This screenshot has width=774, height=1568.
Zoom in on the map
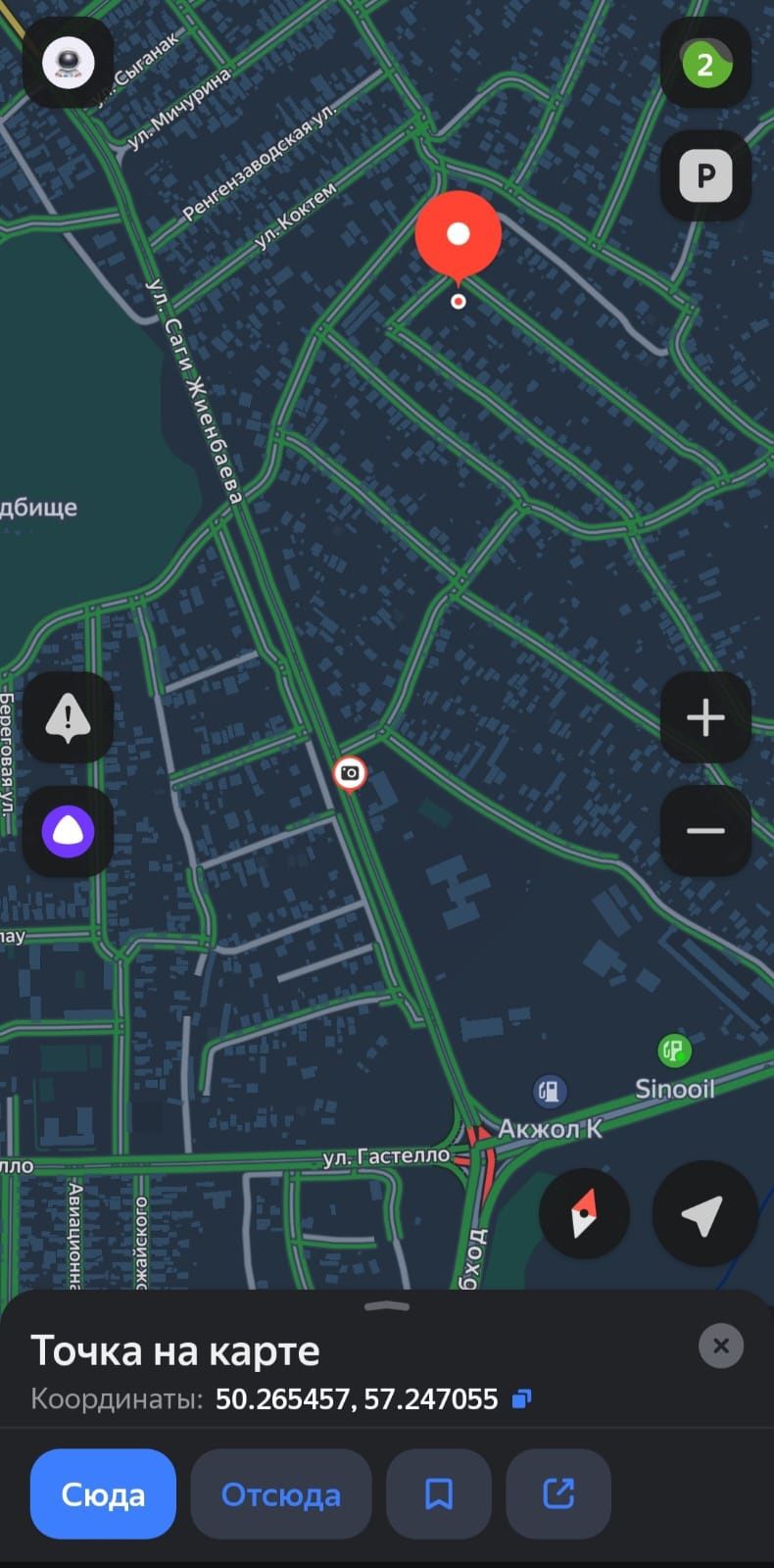click(x=704, y=717)
